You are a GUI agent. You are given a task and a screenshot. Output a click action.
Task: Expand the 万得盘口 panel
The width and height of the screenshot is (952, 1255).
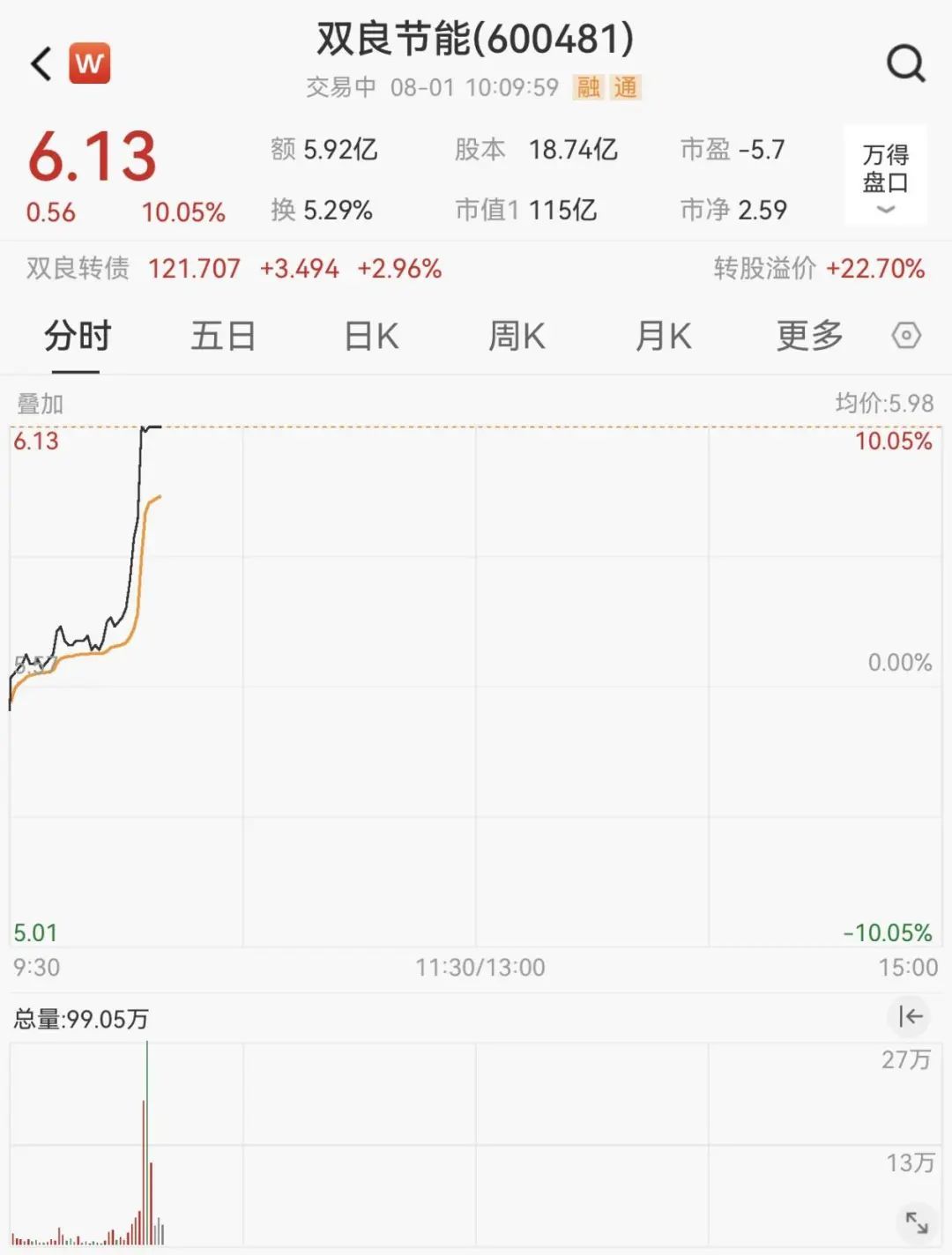tap(885, 176)
